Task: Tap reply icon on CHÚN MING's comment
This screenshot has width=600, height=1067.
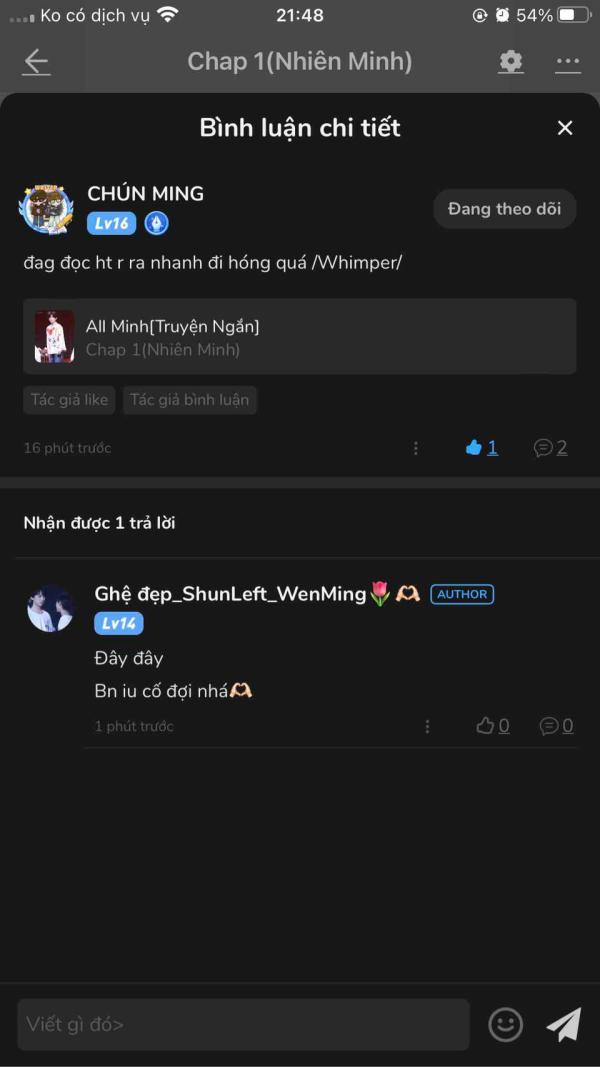Action: [550, 448]
